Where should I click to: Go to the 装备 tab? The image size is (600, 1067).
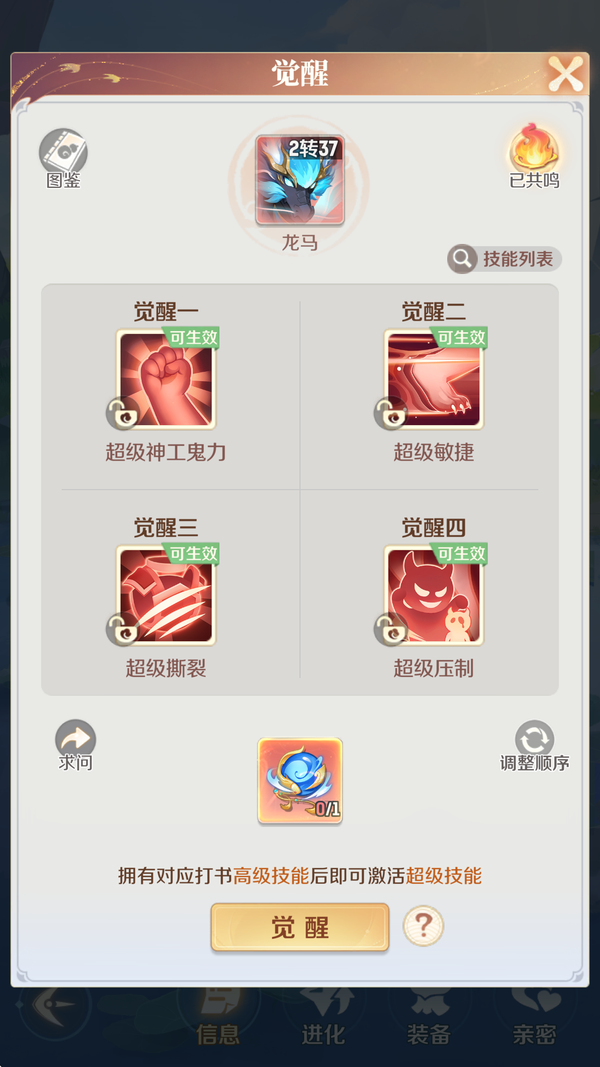pos(428,1018)
